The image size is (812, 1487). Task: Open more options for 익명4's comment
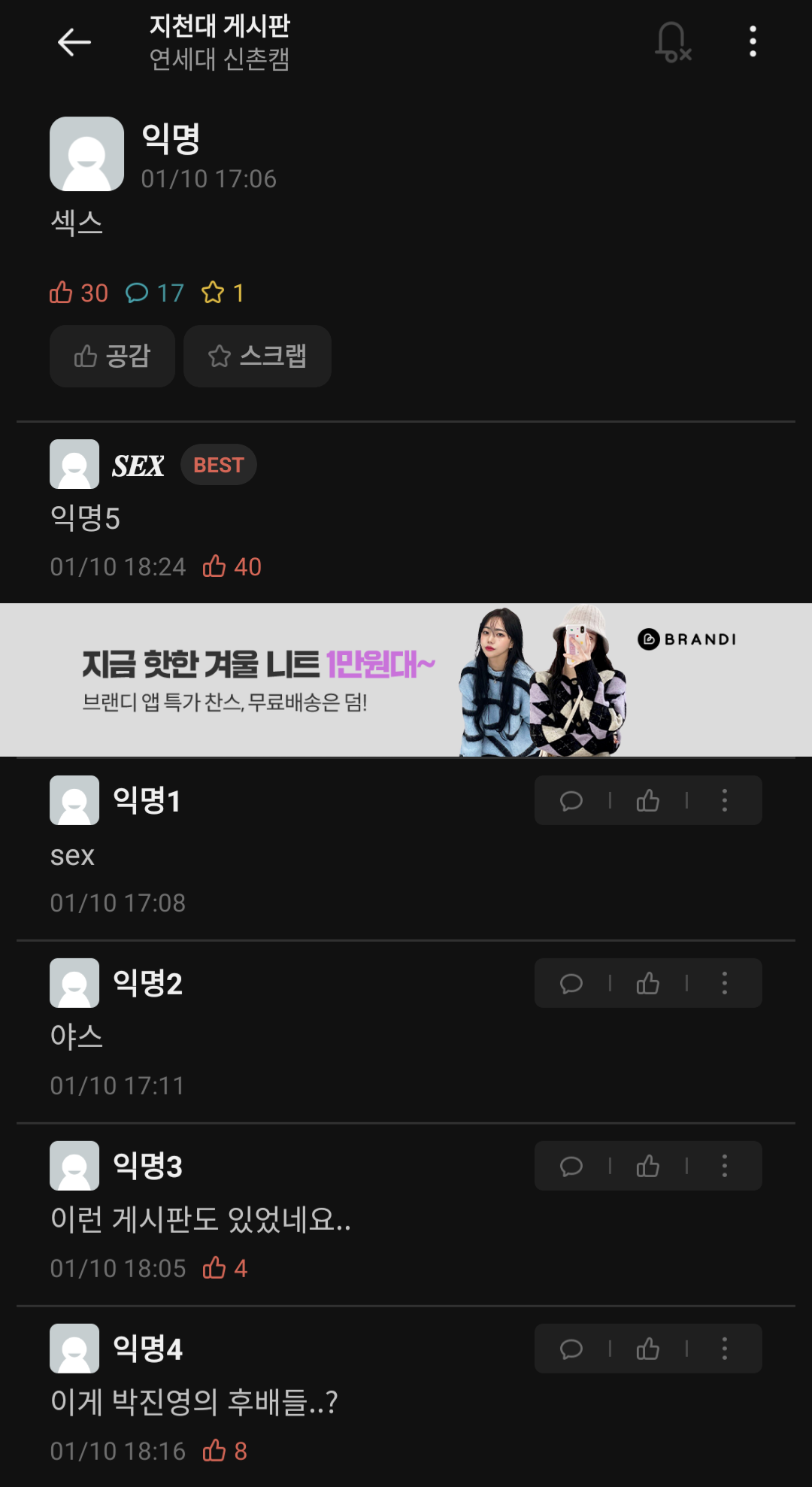[725, 1349]
